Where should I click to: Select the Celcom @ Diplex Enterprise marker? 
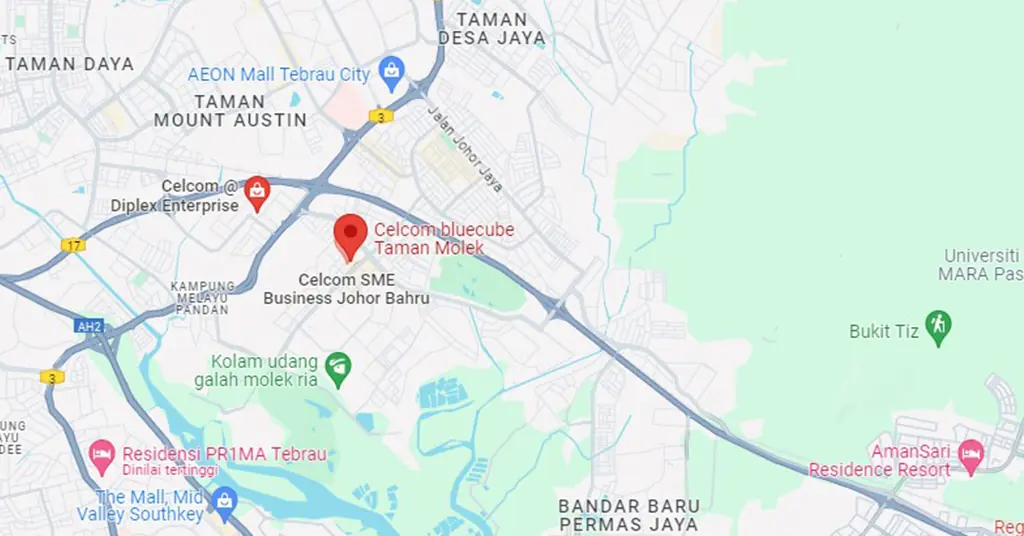coord(257,192)
